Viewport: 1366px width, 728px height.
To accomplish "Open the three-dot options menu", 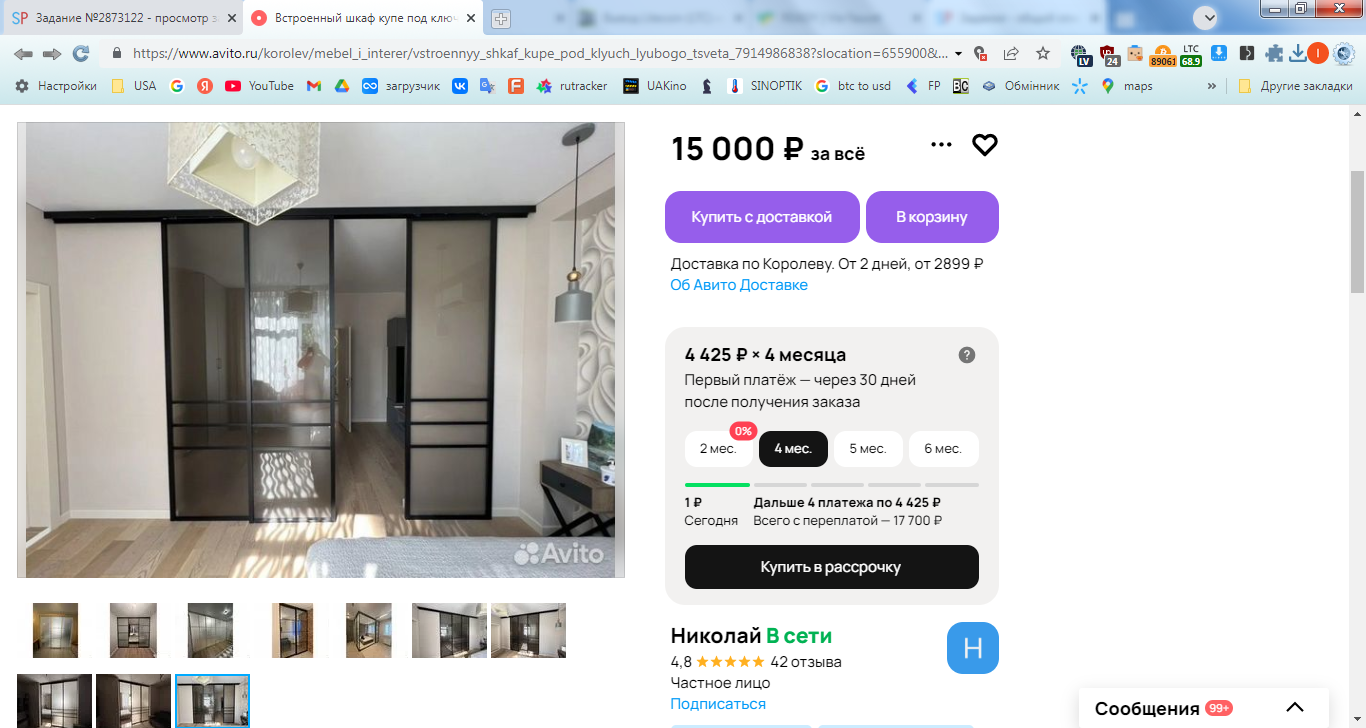I will pyautogui.click(x=941, y=145).
